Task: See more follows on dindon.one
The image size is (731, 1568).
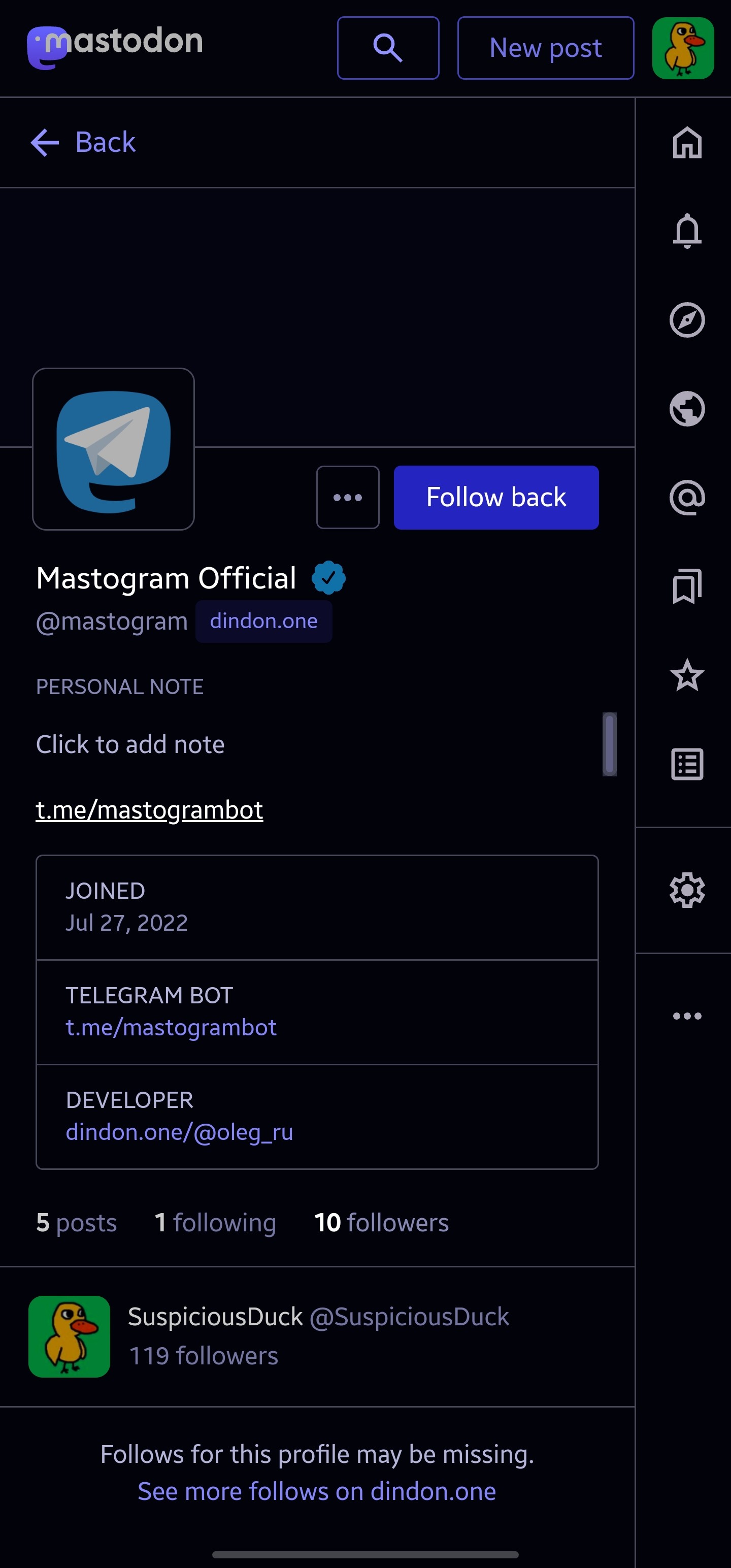Action: coord(316,1491)
